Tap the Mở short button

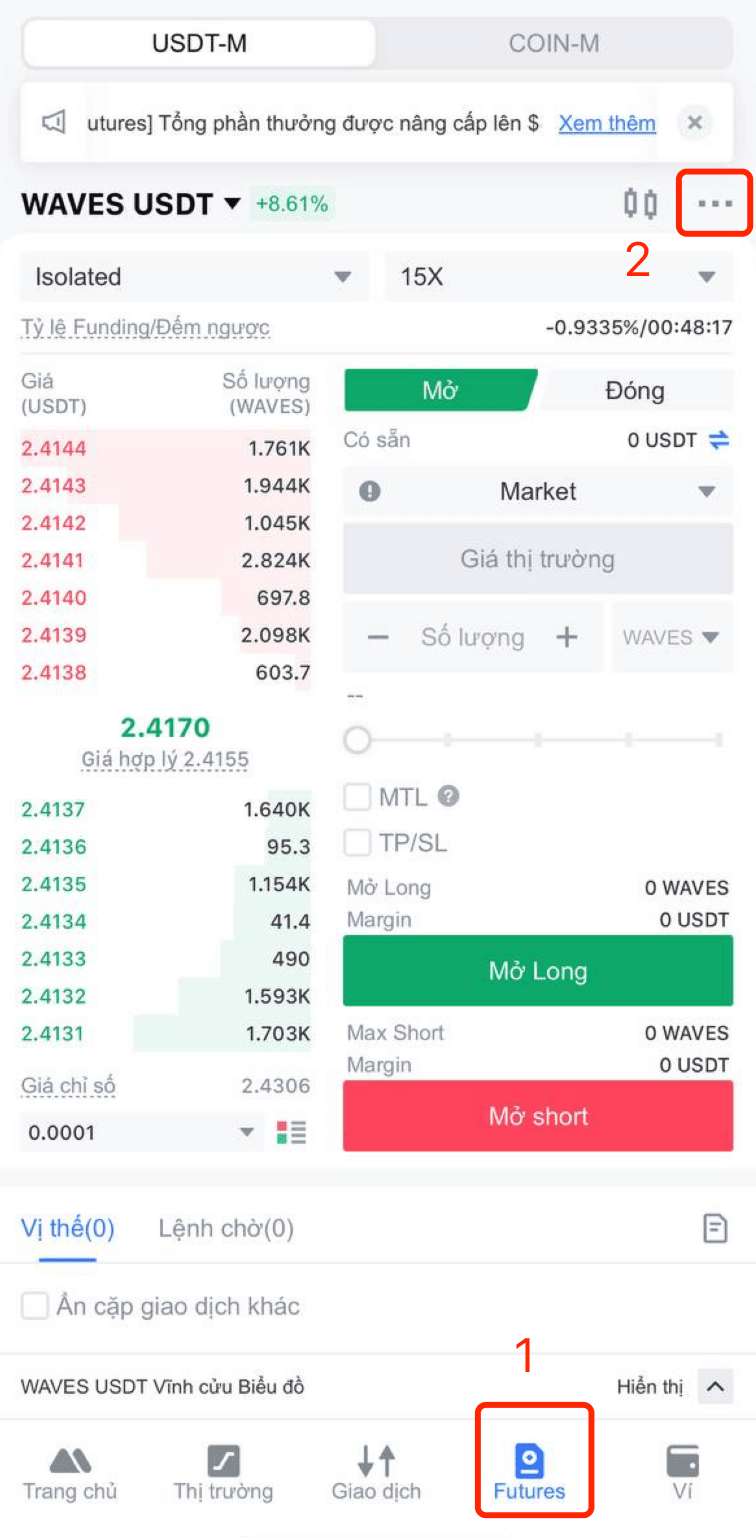pos(538,1116)
